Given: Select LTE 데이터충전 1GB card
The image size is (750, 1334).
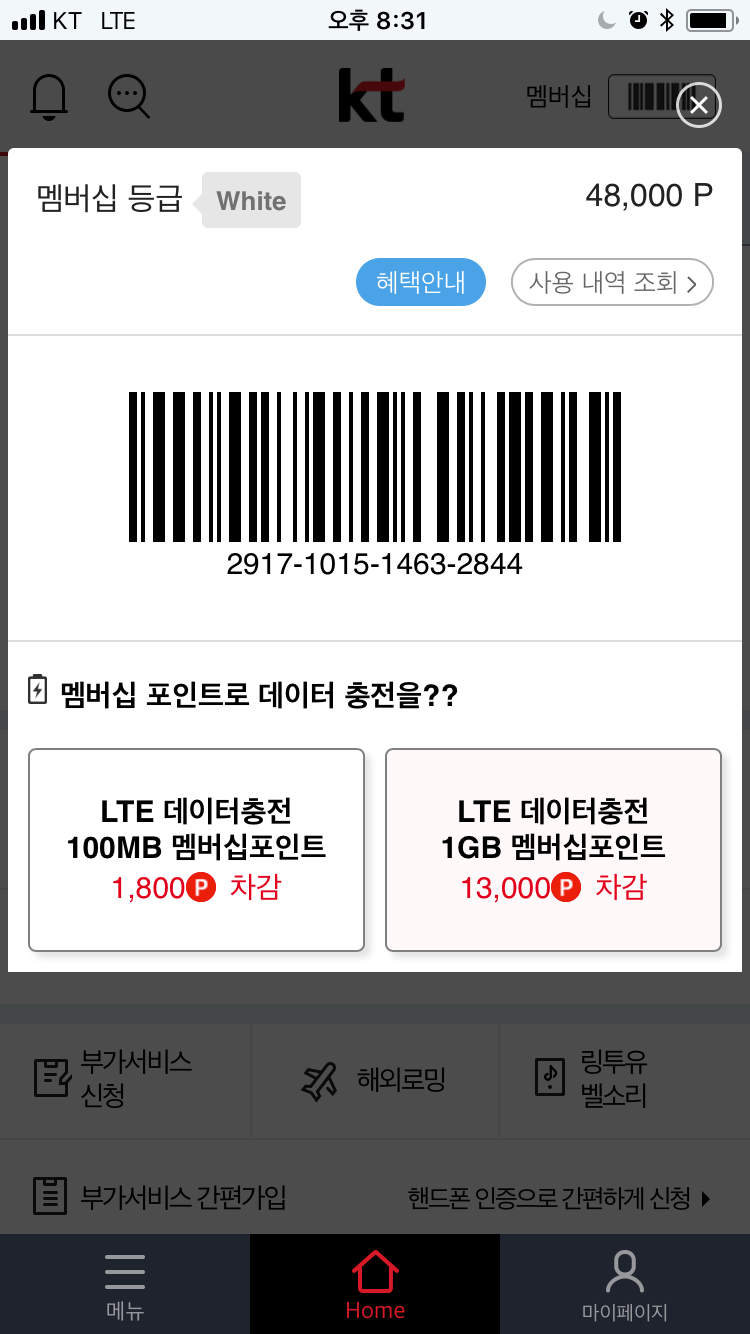Looking at the screenshot, I should point(553,850).
